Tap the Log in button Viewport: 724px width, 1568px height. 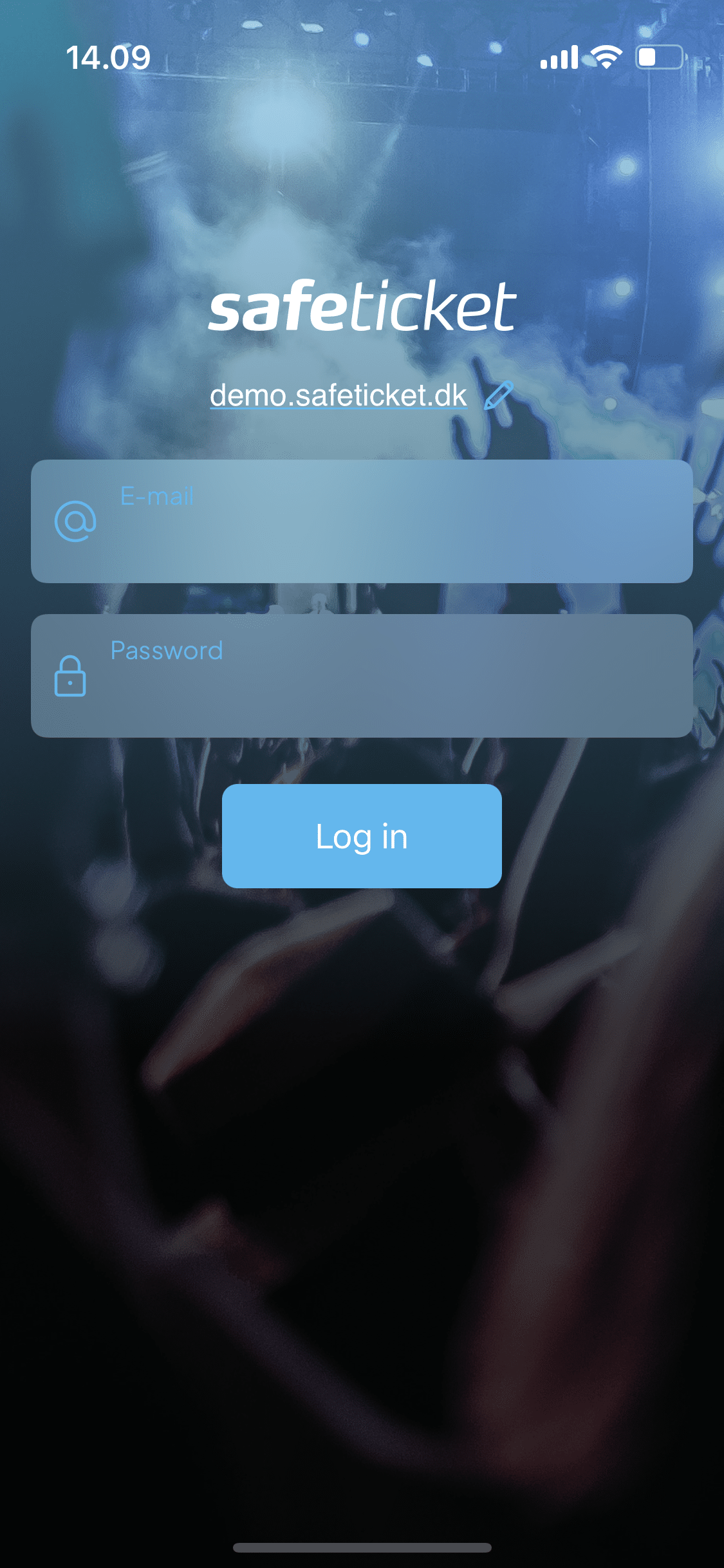(x=362, y=836)
